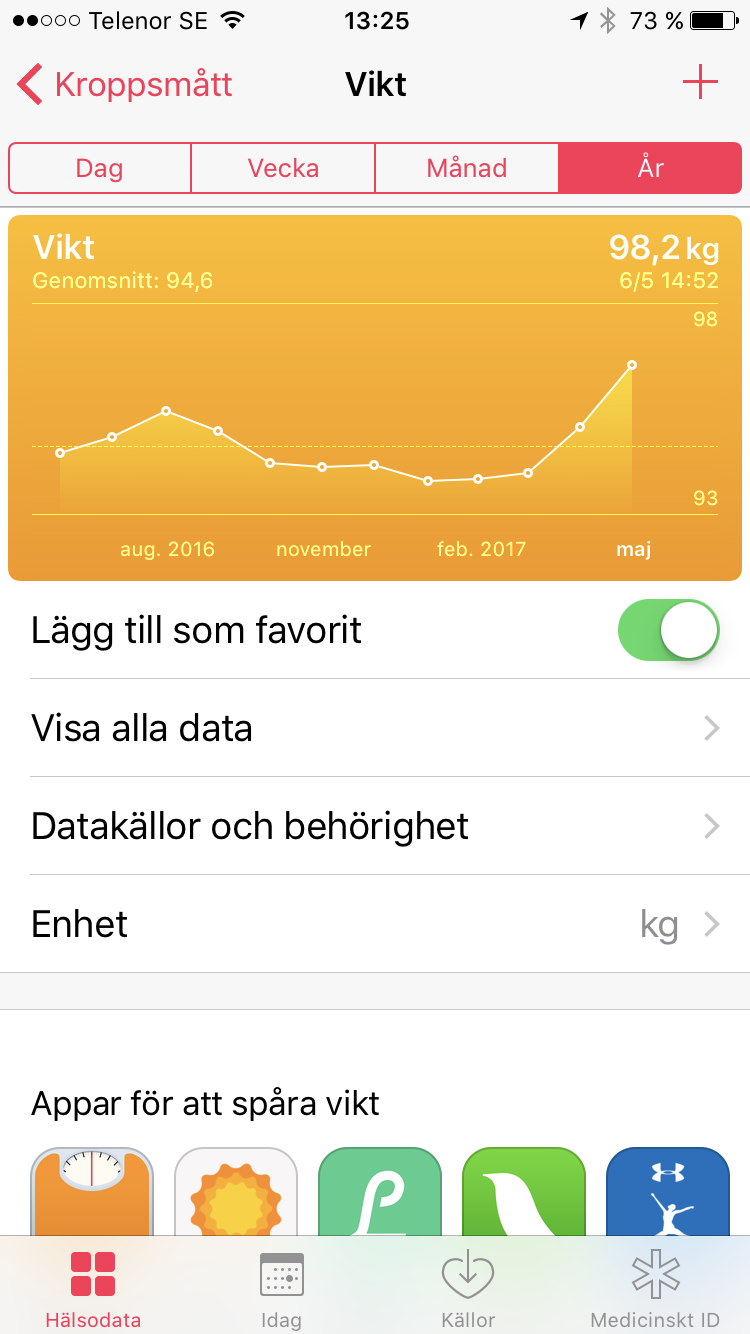
Task: Add a new weight entry with plus
Action: [700, 83]
